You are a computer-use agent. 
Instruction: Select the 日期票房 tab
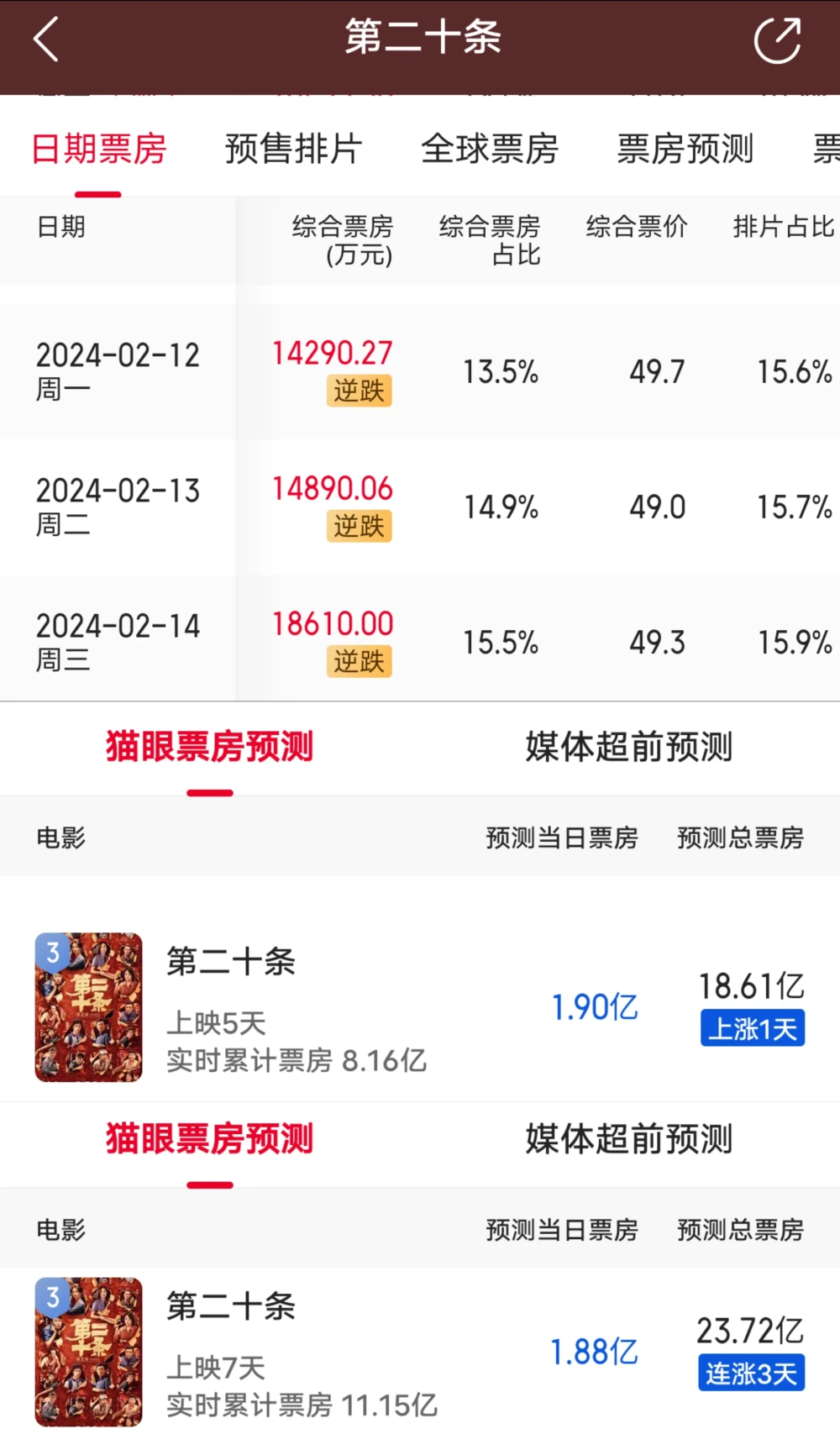click(99, 150)
